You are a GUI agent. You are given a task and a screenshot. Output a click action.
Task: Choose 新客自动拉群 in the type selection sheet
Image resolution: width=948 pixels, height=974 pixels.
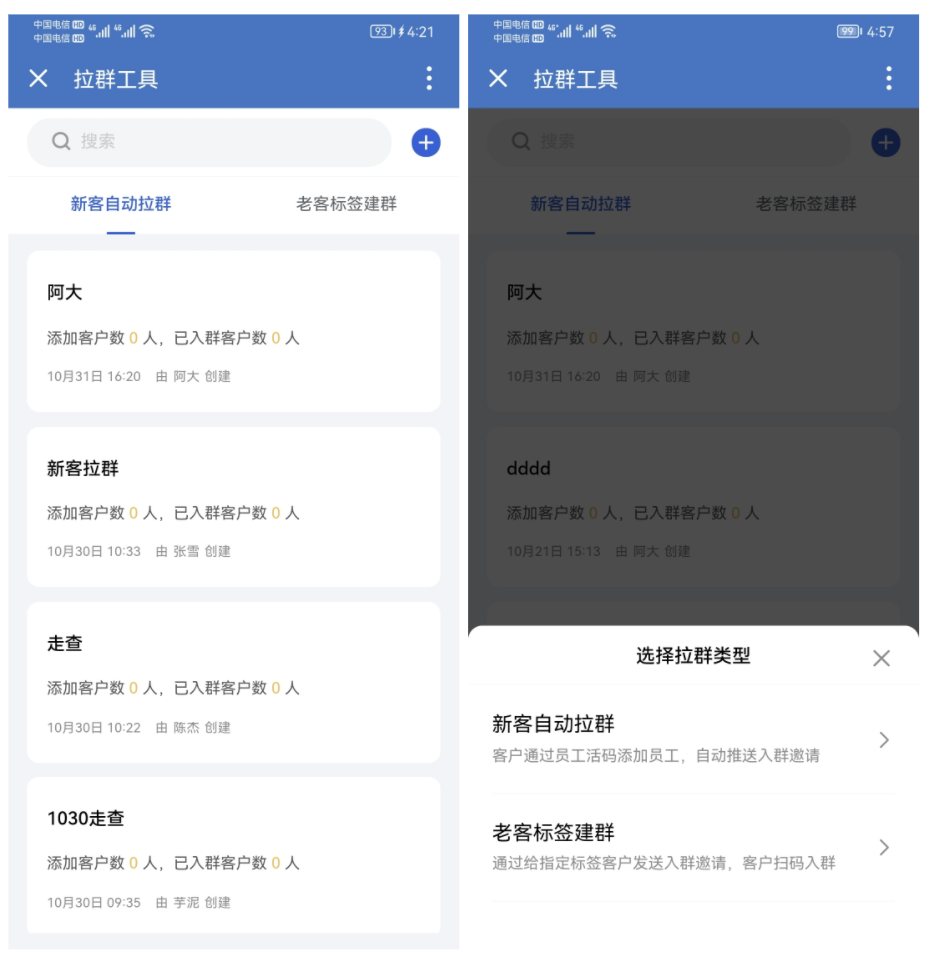point(692,739)
